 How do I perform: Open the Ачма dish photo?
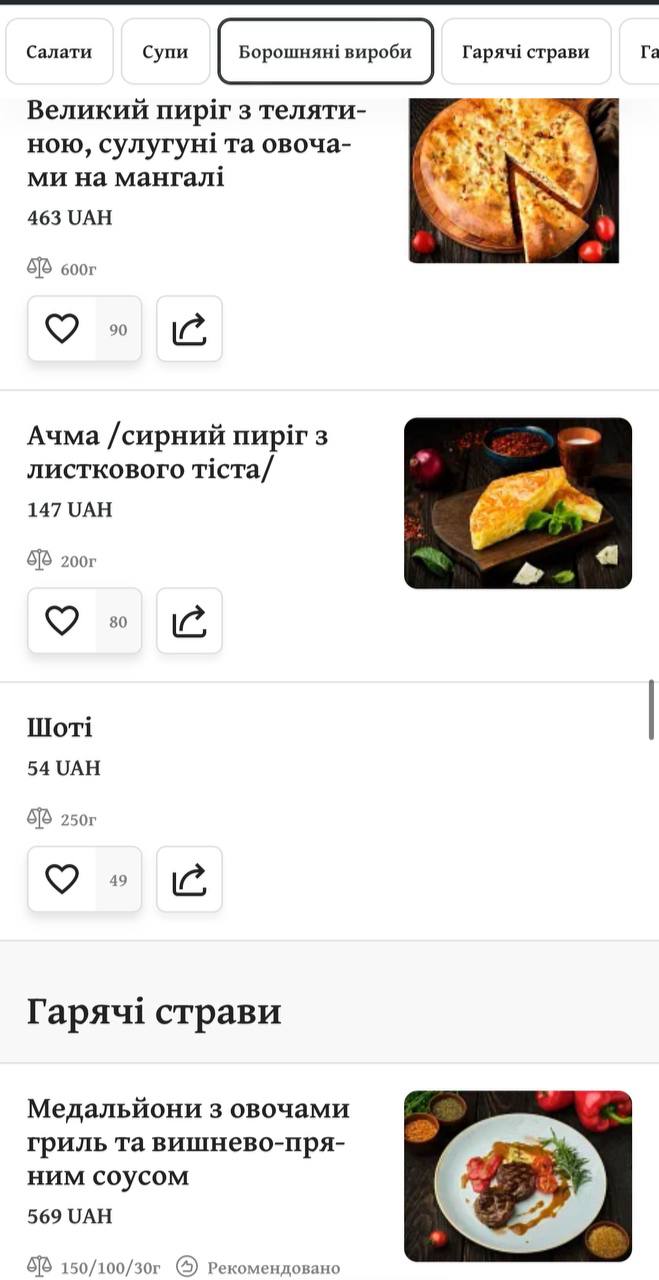(518, 503)
